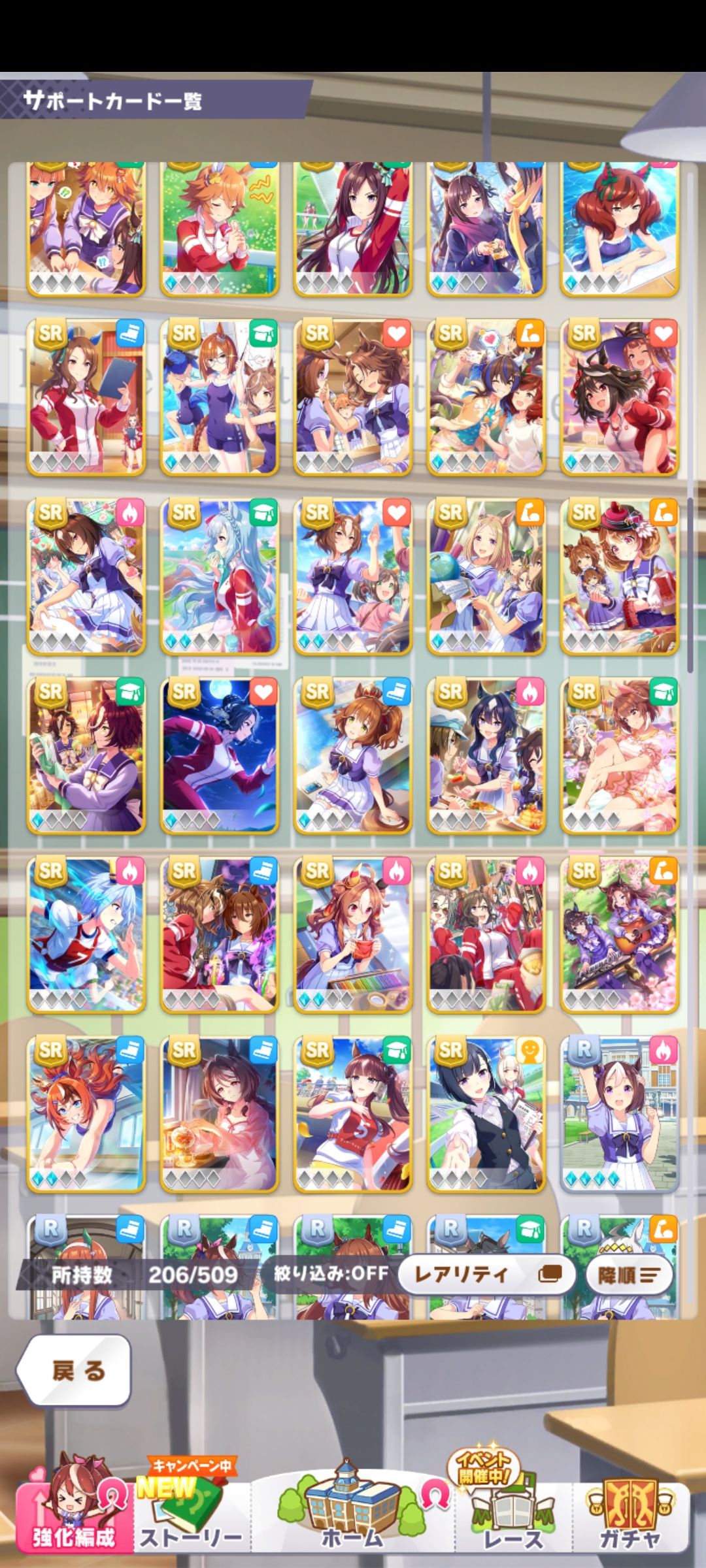Select the SR card with the black vest girl
This screenshot has width=706, height=1568.
pyautogui.click(x=486, y=1113)
